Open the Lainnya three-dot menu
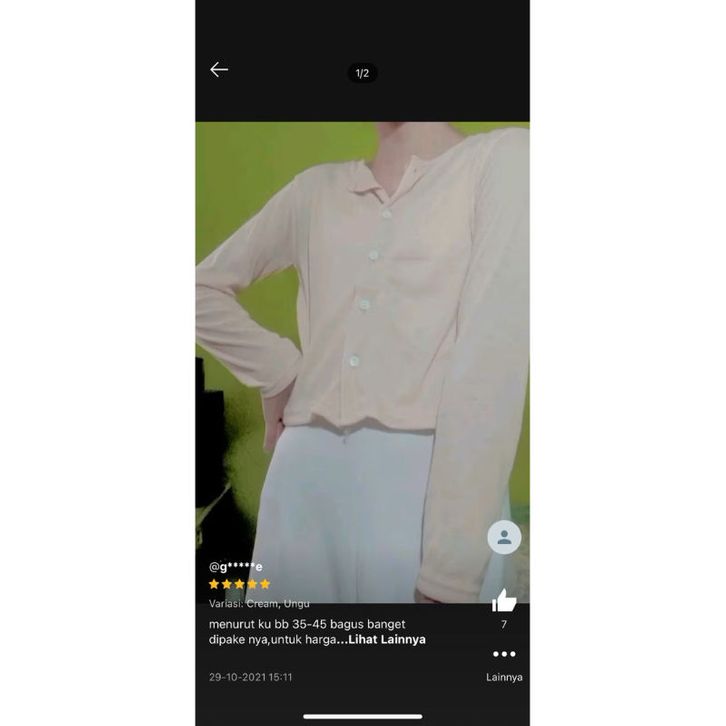This screenshot has height=726, width=726. click(x=504, y=654)
